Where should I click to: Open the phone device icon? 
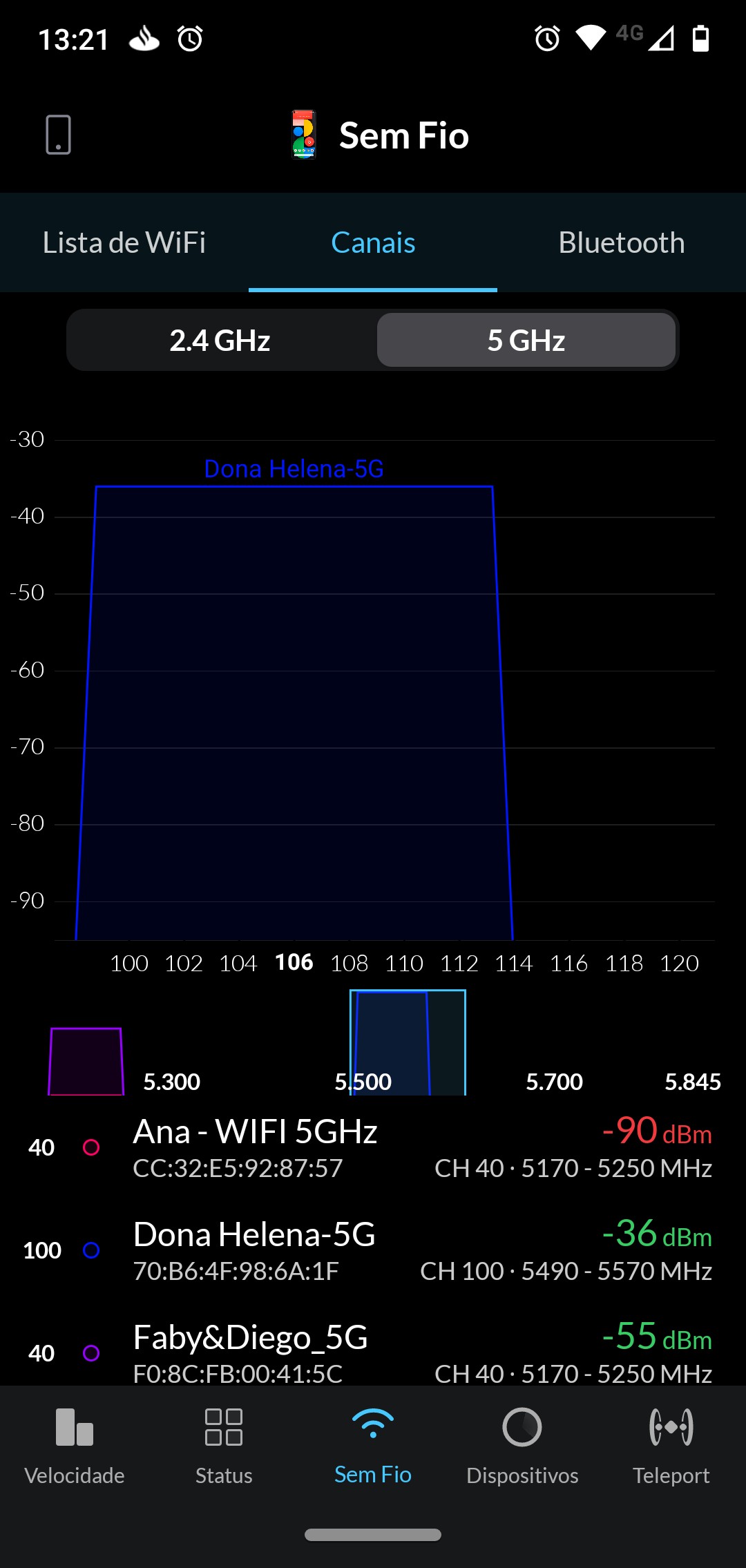58,135
